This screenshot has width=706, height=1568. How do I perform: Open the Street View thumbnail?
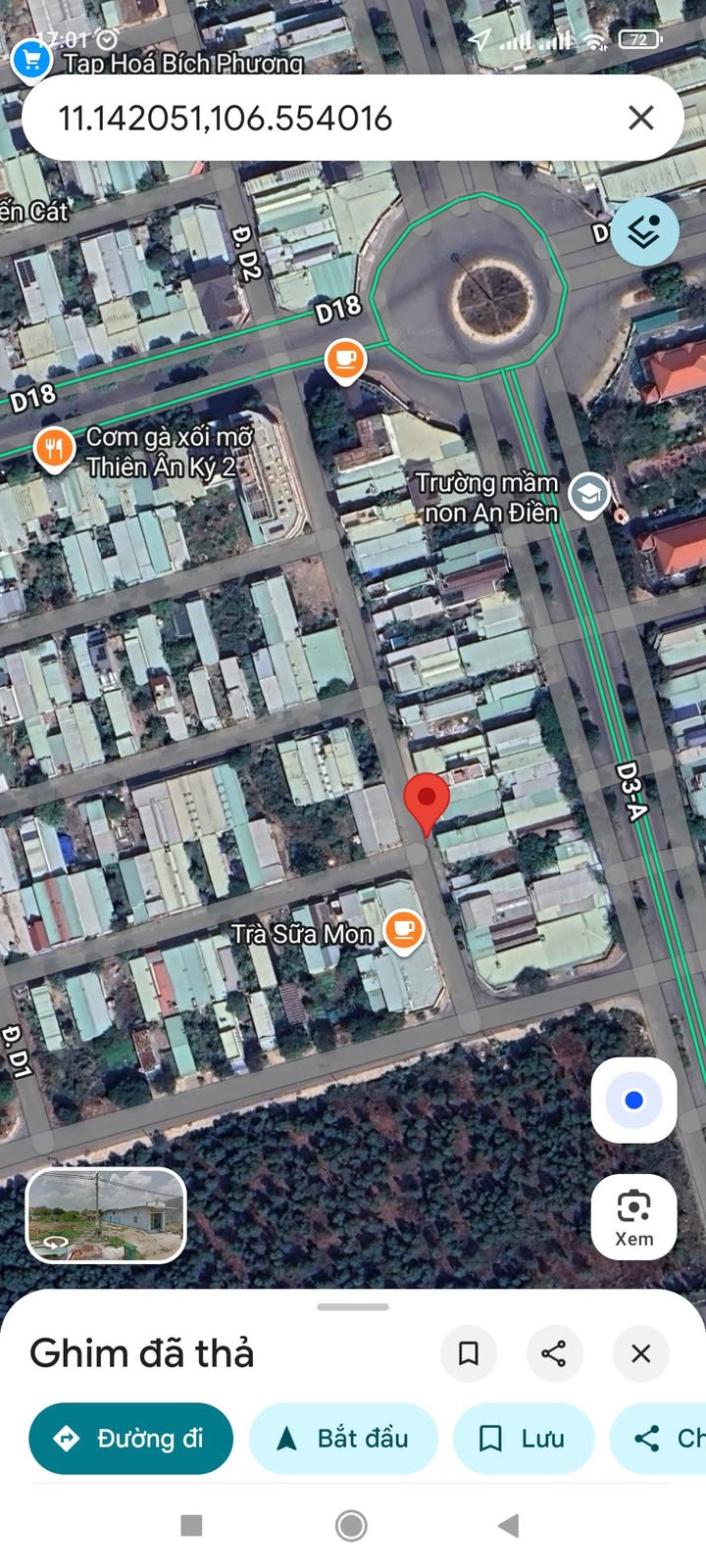tap(106, 1215)
